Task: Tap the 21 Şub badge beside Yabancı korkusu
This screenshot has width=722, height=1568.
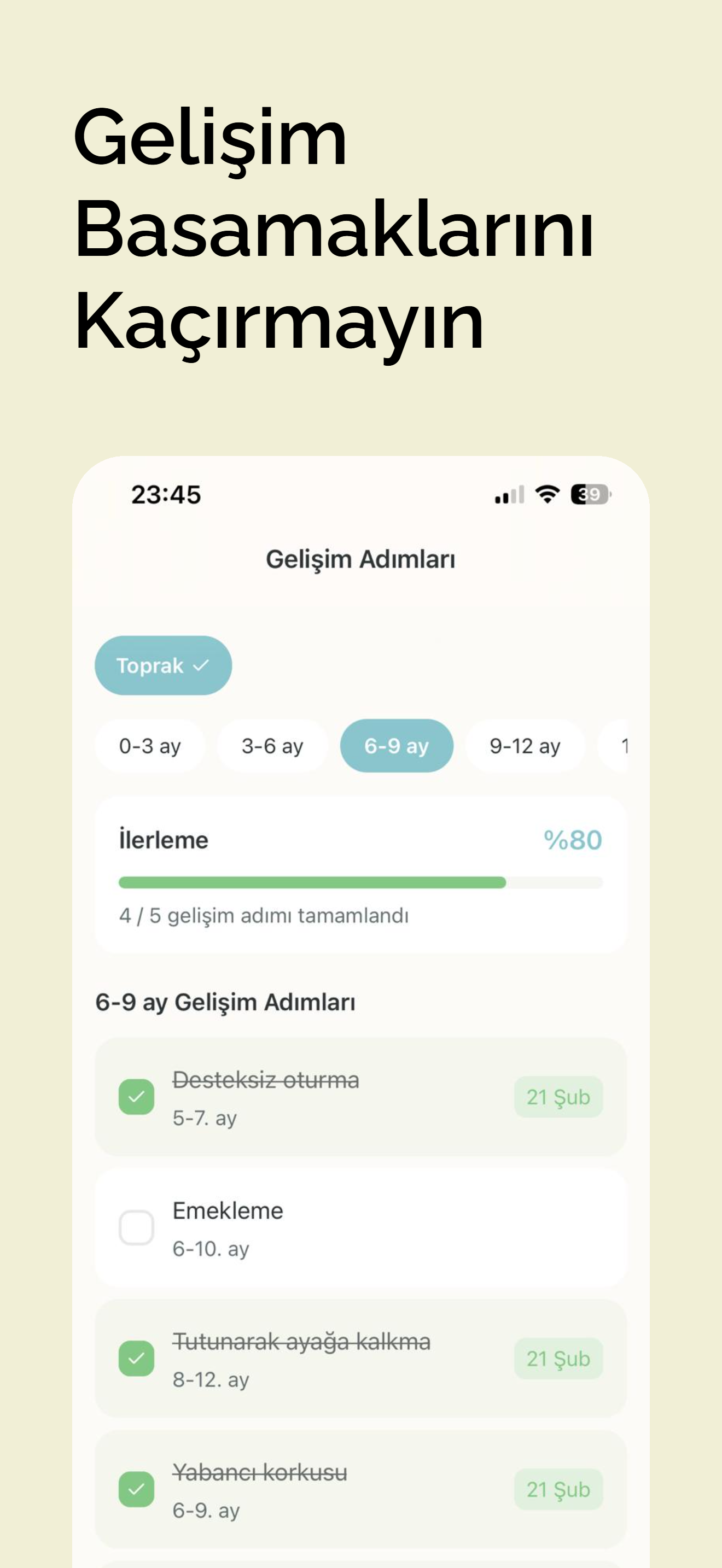Action: (x=558, y=1488)
